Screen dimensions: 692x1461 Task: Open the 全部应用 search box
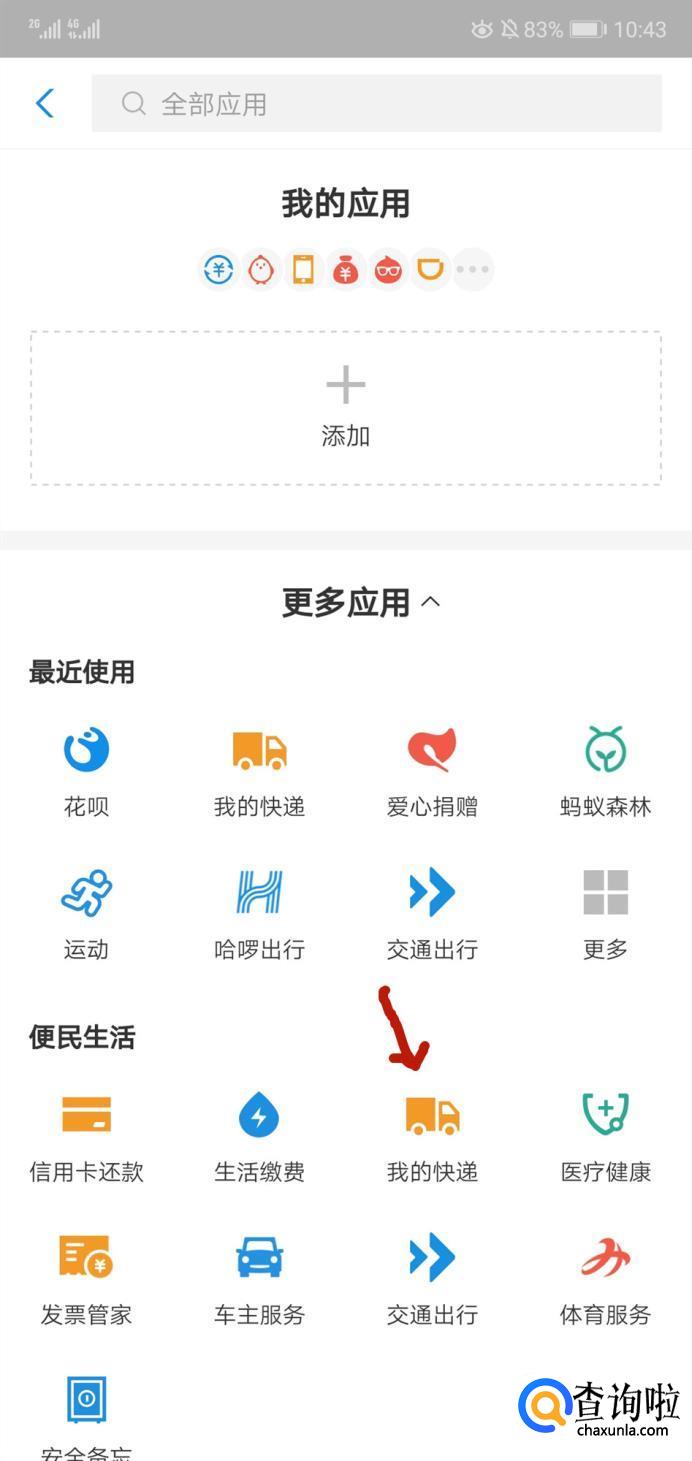coord(376,103)
